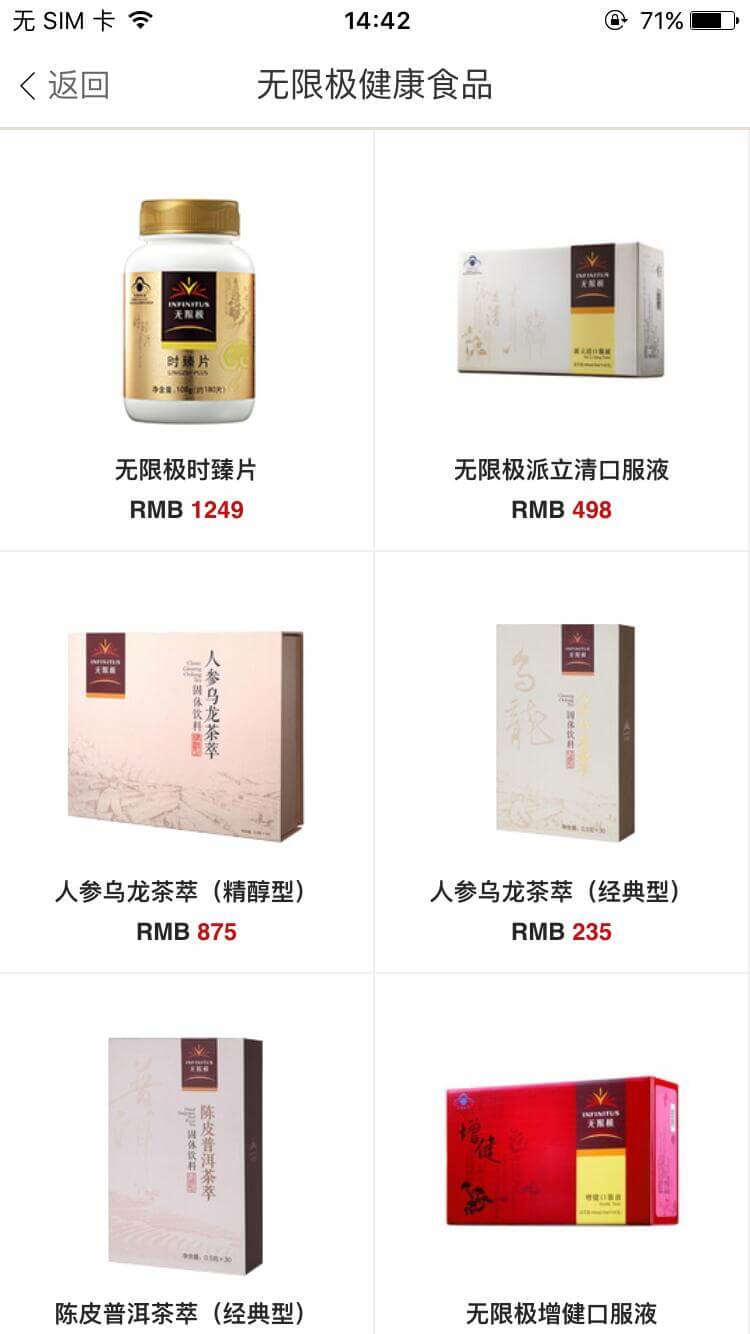The image size is (750, 1334).
Task: Select 人参乌龙茶萃（经典型）product card
Action: tap(561, 762)
